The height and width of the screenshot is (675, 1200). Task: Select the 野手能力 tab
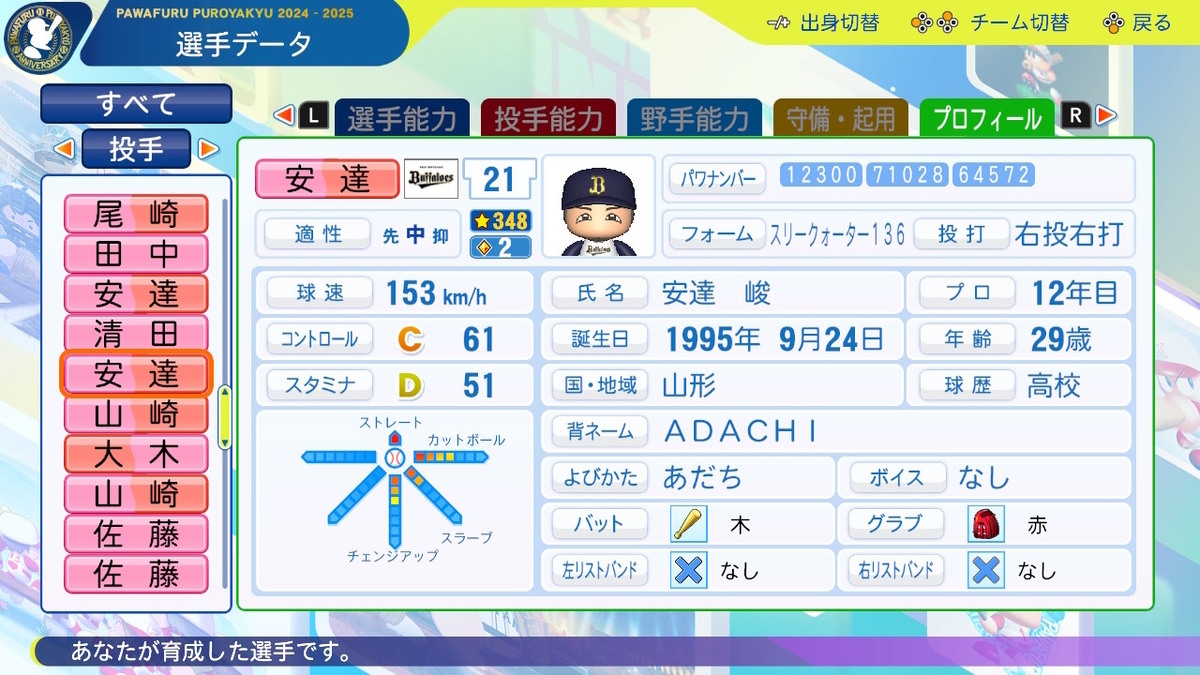coord(694,119)
